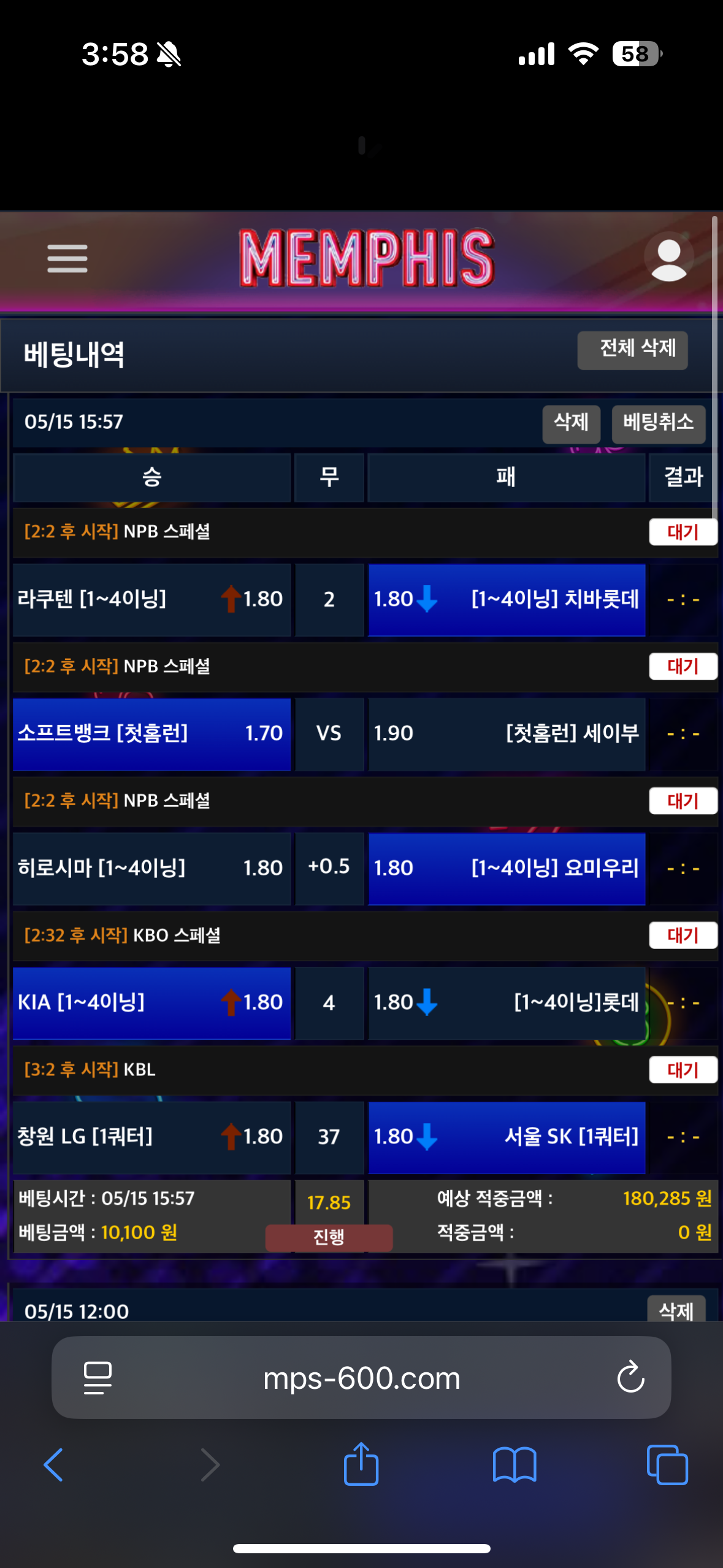Tap the 전체 삭제 button

click(x=632, y=350)
